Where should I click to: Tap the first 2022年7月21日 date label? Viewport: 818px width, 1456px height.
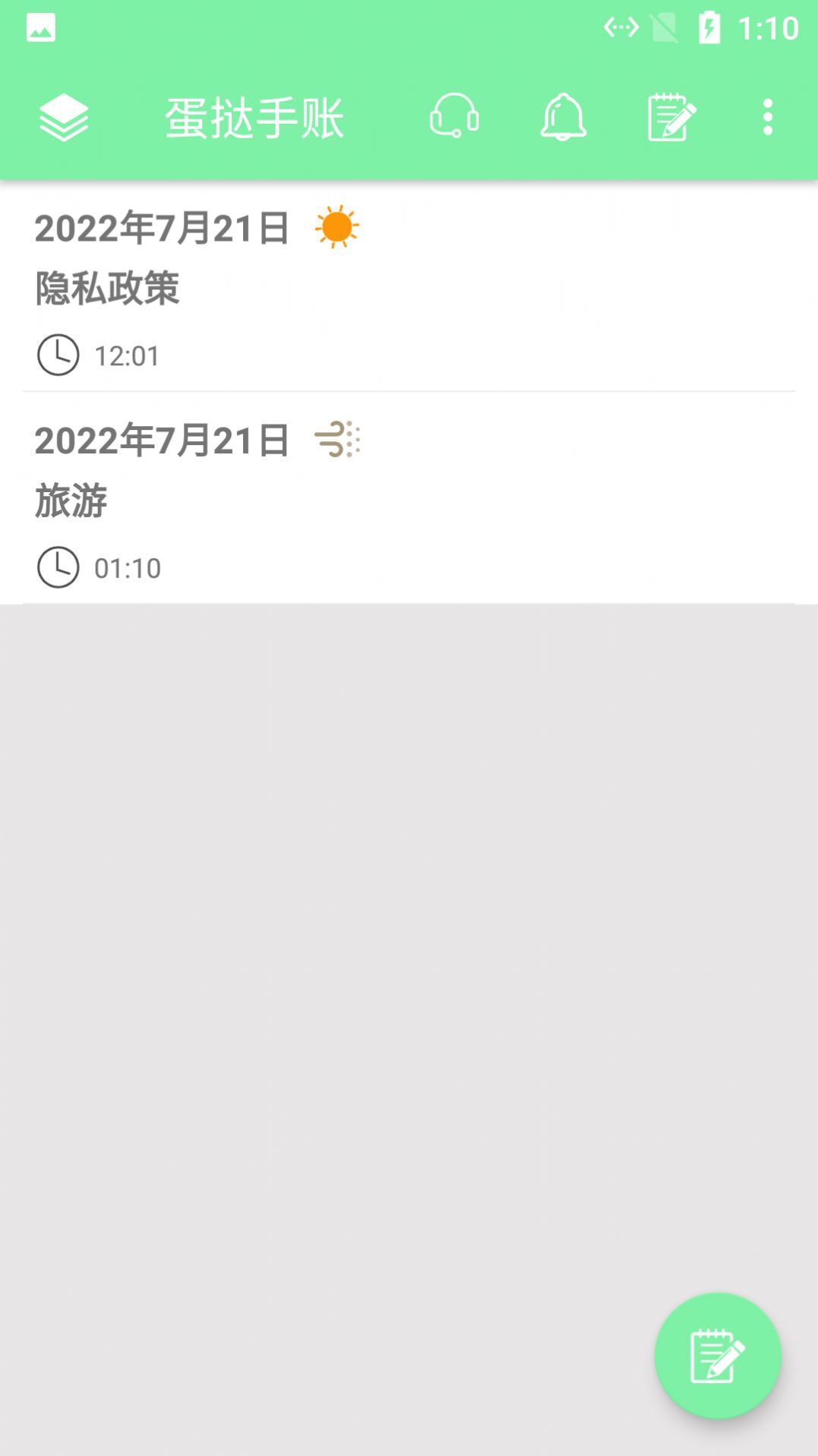(162, 228)
